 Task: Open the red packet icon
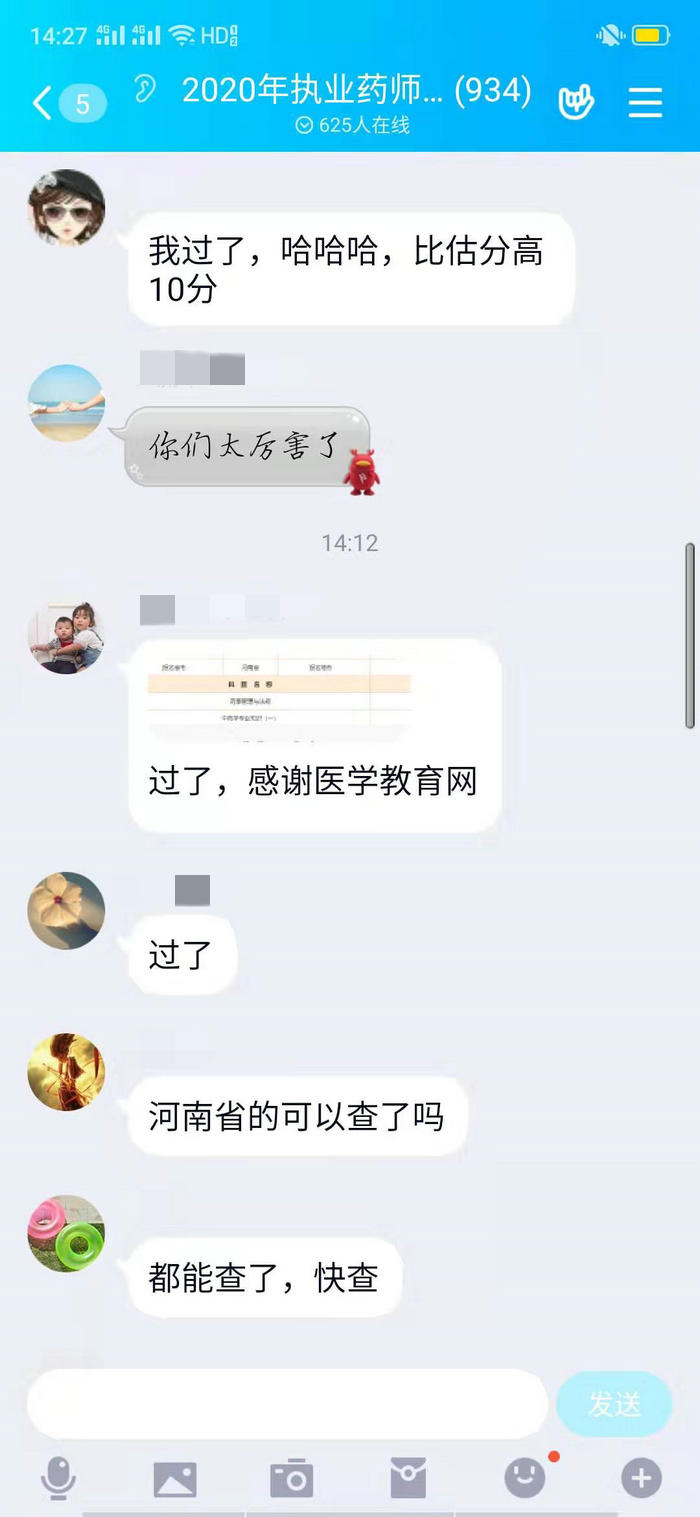pos(408,1478)
